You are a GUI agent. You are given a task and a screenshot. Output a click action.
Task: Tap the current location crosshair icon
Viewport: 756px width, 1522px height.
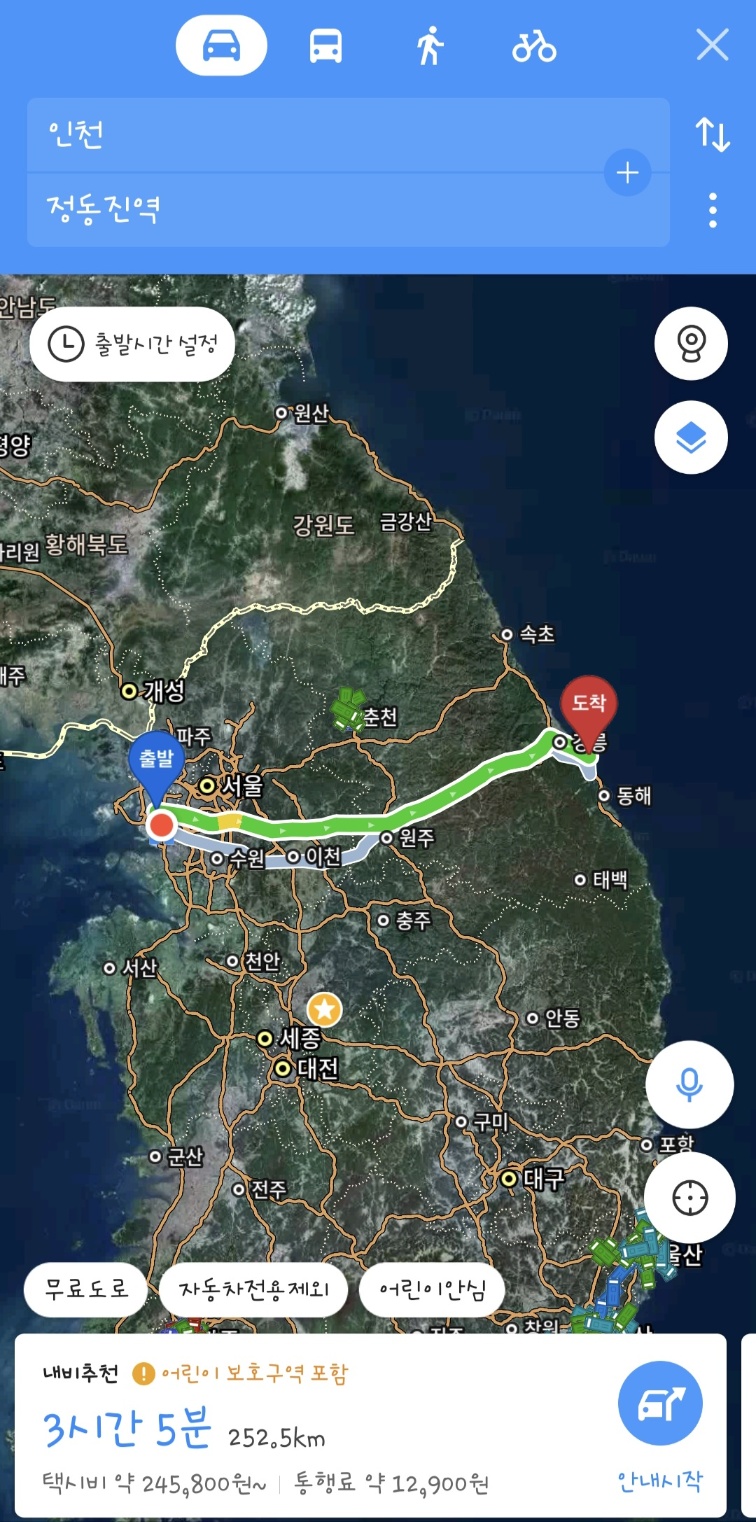(x=691, y=1197)
